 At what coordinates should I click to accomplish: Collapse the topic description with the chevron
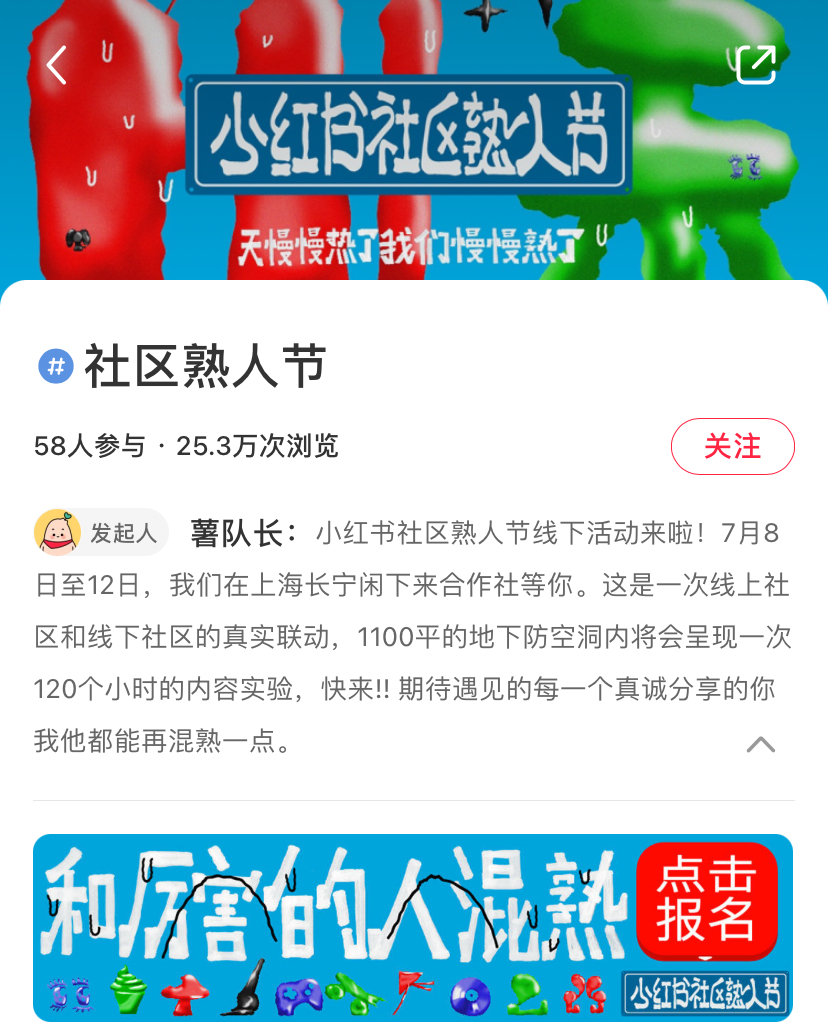click(761, 744)
